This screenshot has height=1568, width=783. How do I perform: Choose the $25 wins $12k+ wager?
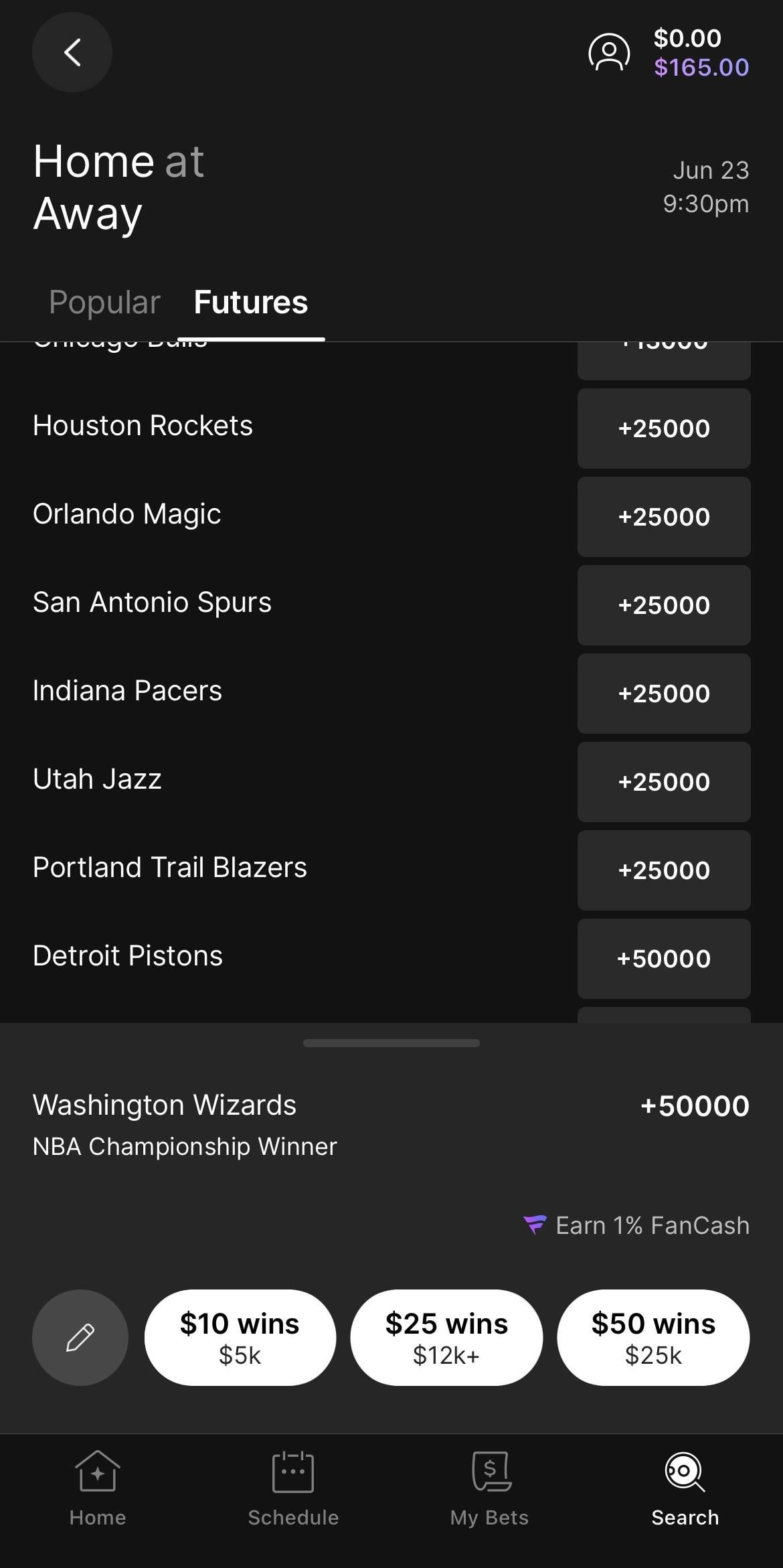(446, 1338)
